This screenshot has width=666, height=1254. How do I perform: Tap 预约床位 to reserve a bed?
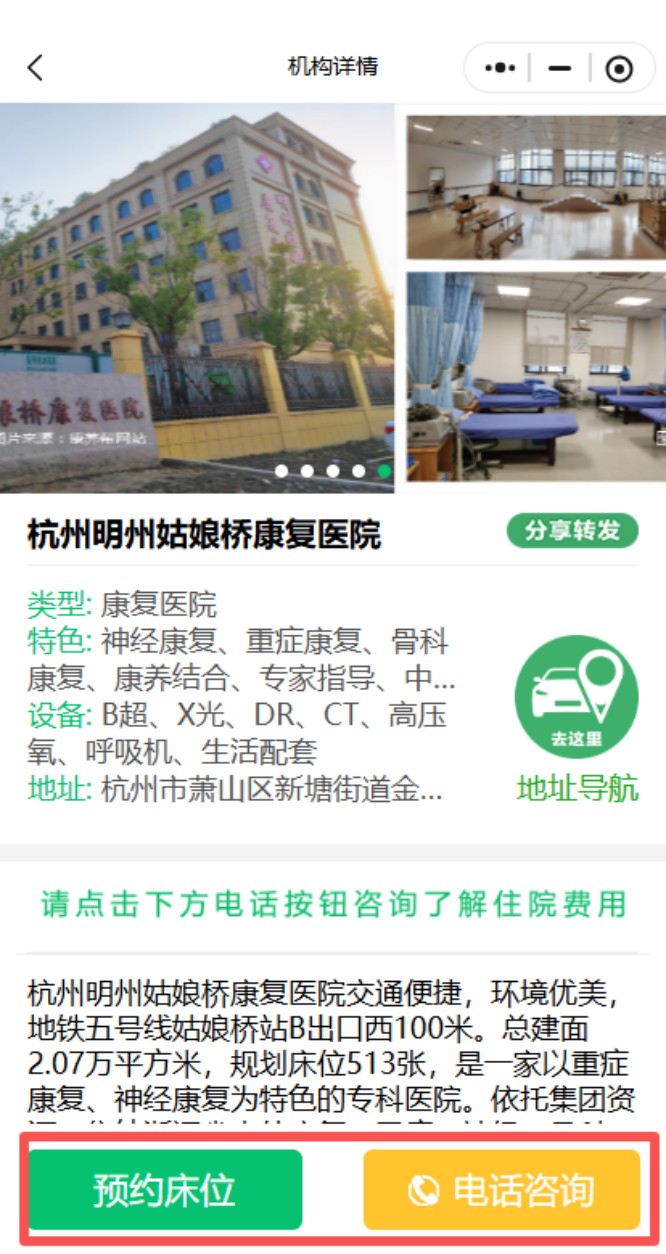point(165,1190)
